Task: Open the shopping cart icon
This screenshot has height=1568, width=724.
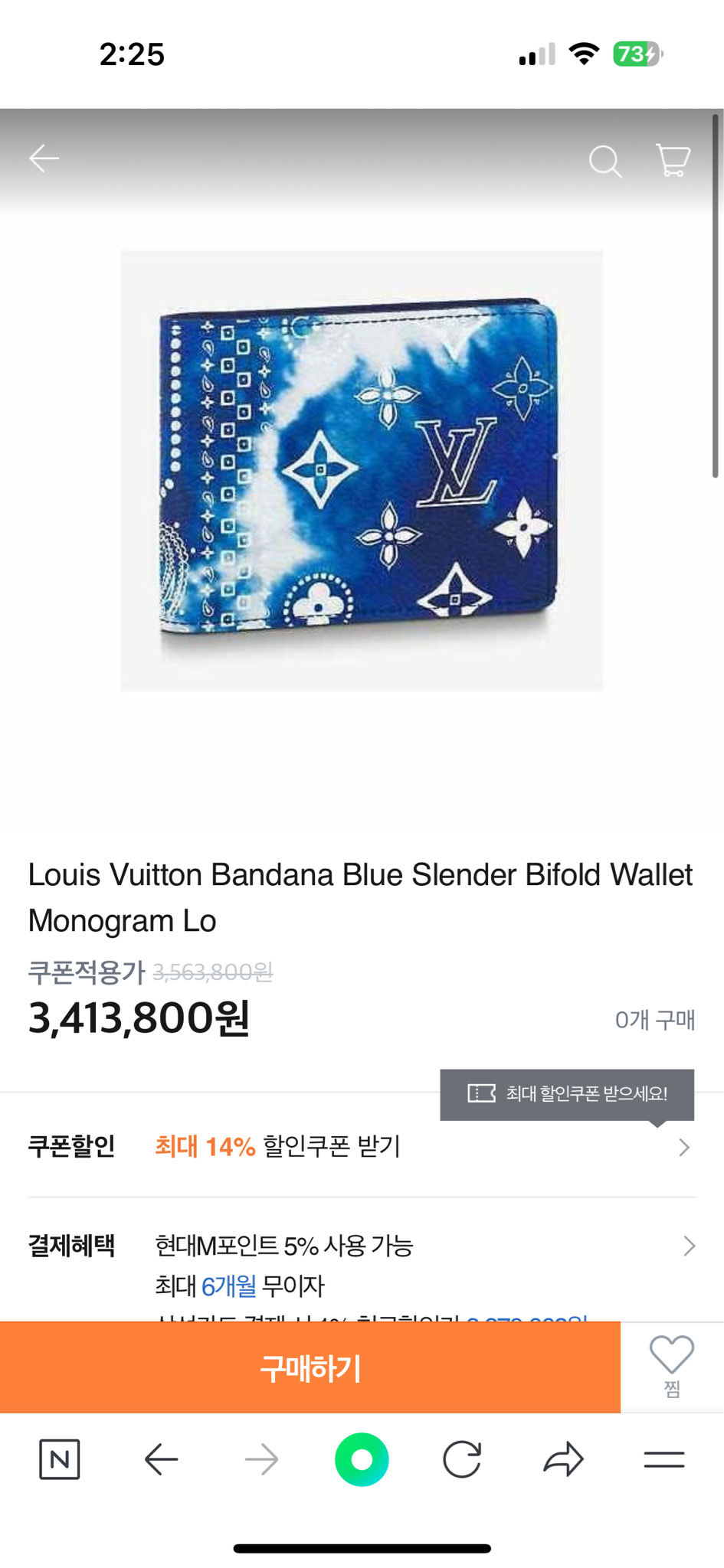Action: pos(672,161)
